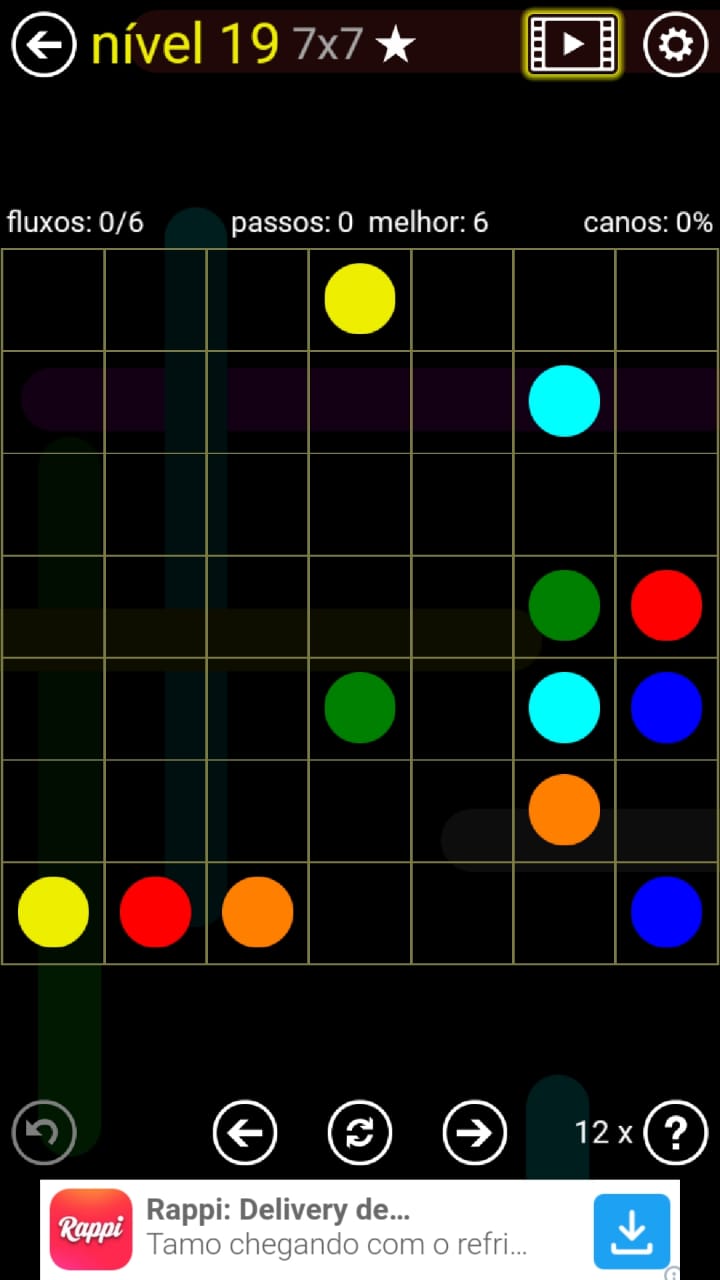The width and height of the screenshot is (720, 1280).
Task: Go back using the top-left arrow
Action: pos(44,44)
